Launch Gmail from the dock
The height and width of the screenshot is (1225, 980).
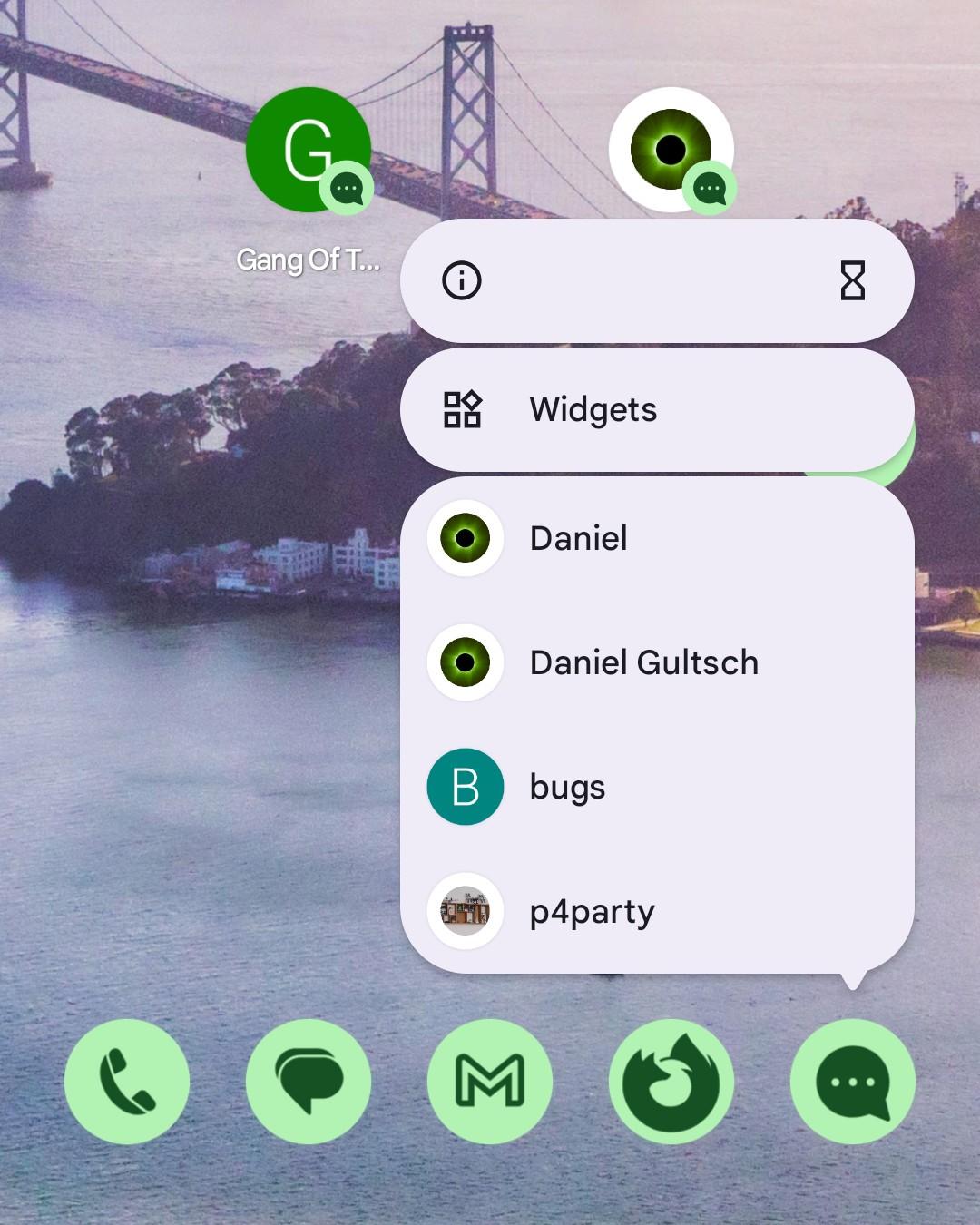490,1081
